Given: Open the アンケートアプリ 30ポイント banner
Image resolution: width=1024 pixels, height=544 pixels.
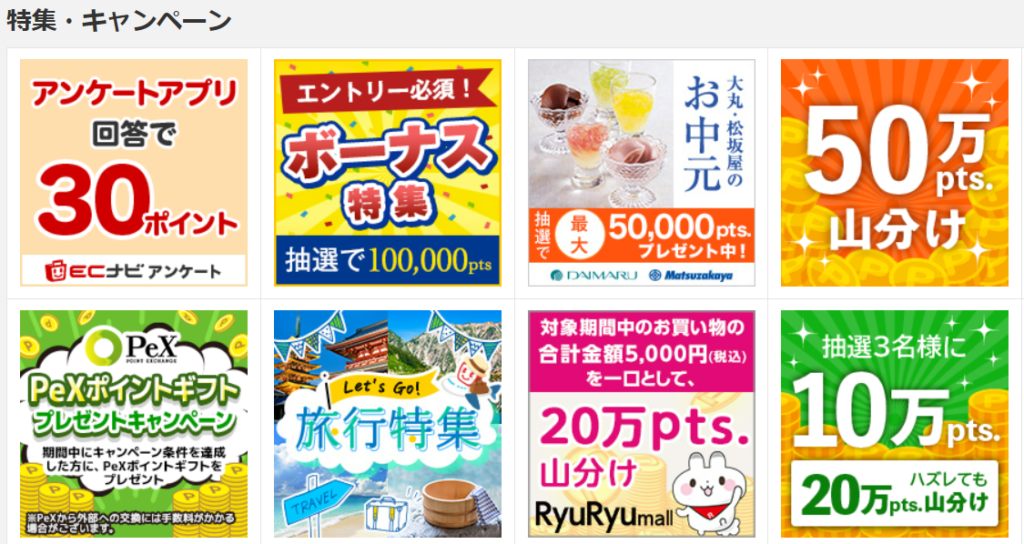Looking at the screenshot, I should pyautogui.click(x=133, y=172).
